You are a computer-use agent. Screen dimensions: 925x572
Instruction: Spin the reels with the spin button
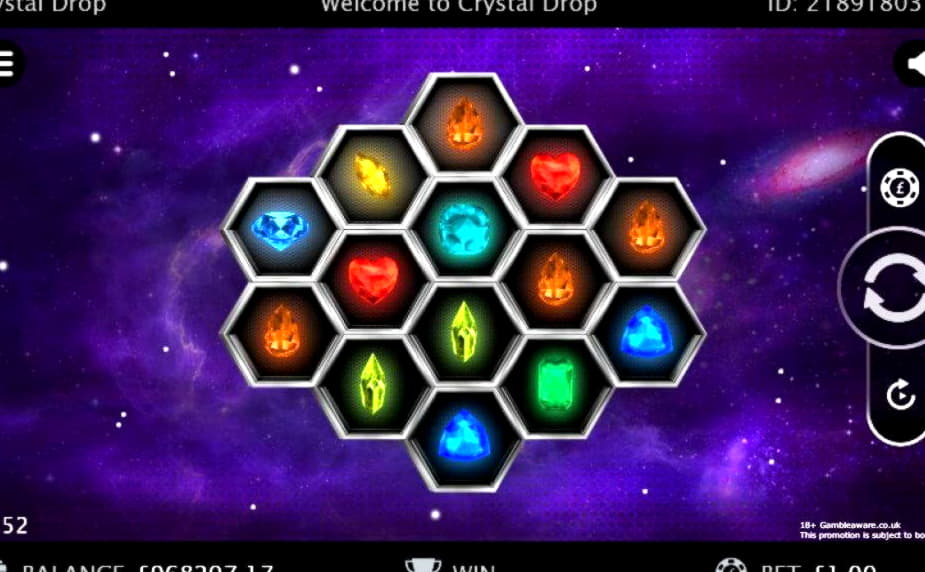(x=892, y=288)
